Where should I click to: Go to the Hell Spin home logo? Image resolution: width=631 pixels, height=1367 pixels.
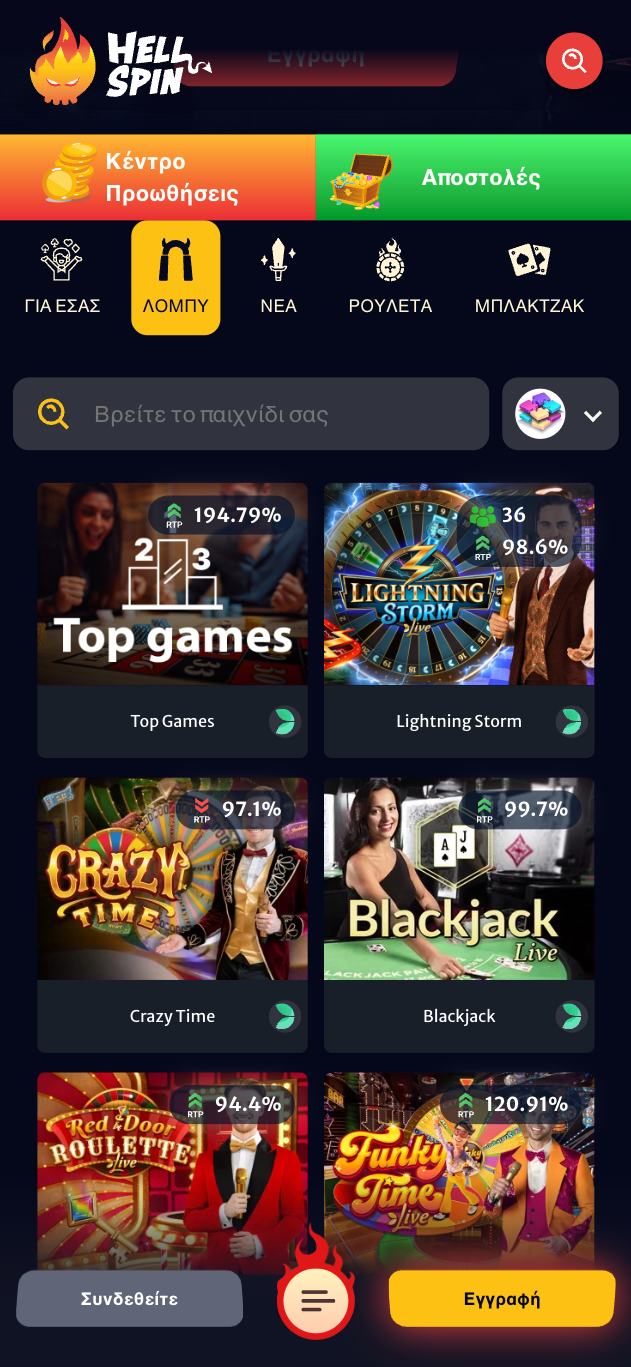pos(120,62)
